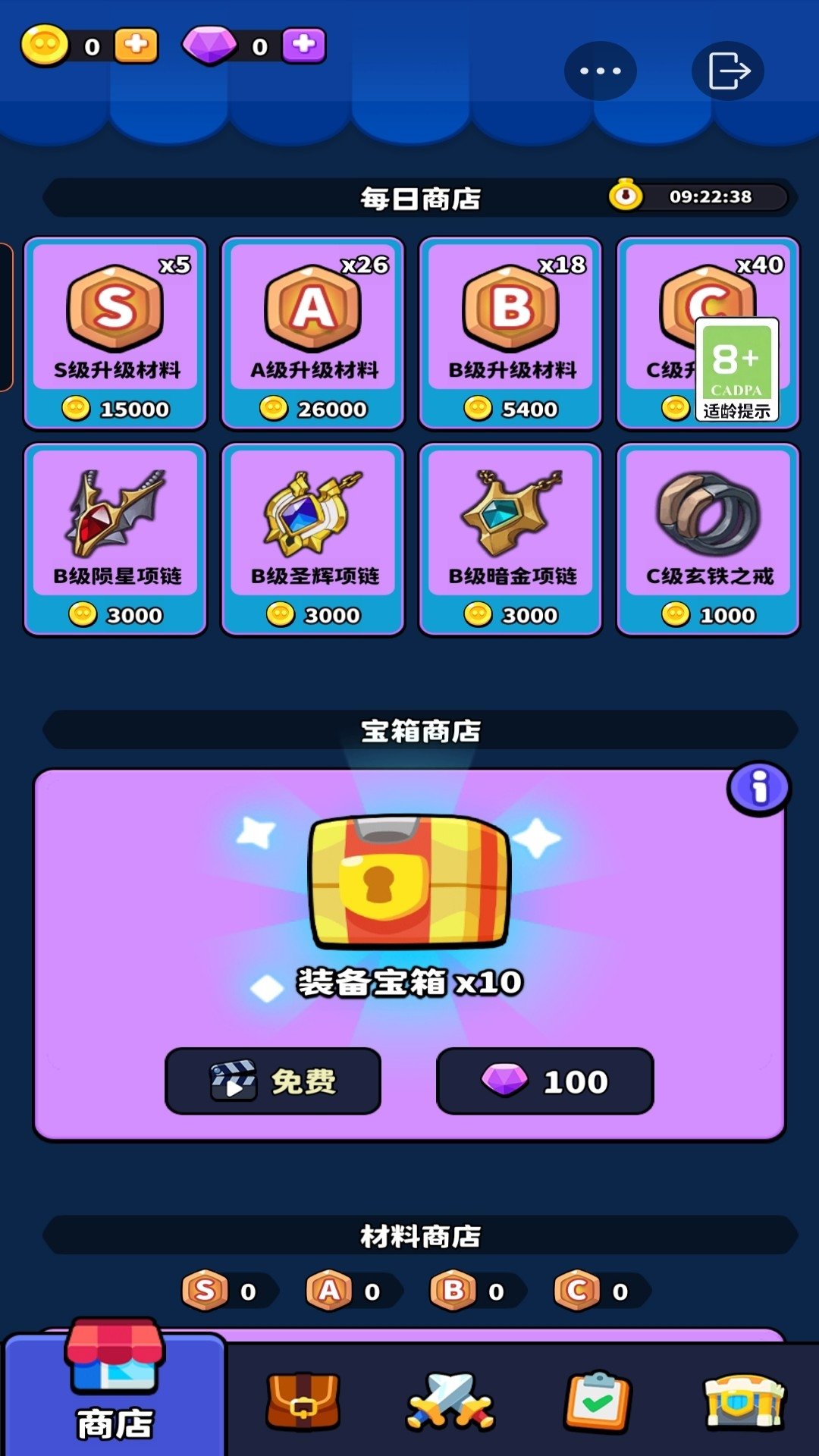Buy B级升级材料 for 5400 coins
819x1456 pixels.
(510, 334)
